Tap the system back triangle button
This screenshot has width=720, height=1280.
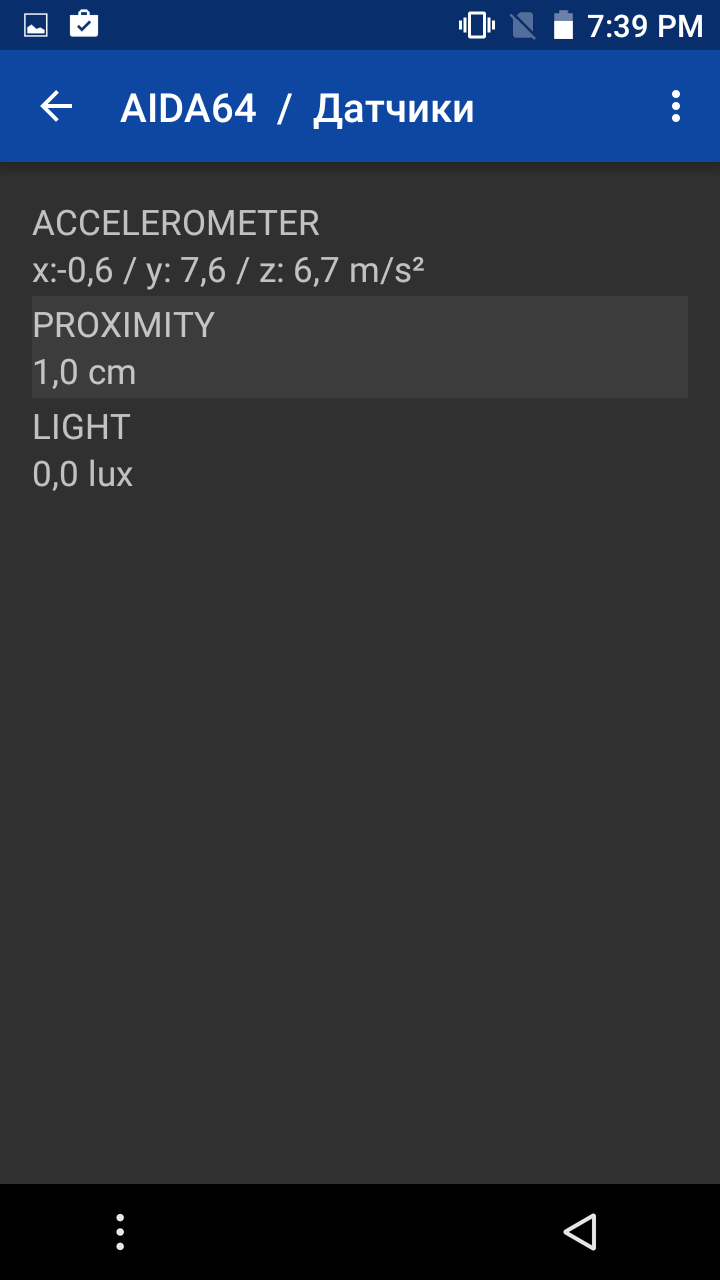[x=580, y=1232]
